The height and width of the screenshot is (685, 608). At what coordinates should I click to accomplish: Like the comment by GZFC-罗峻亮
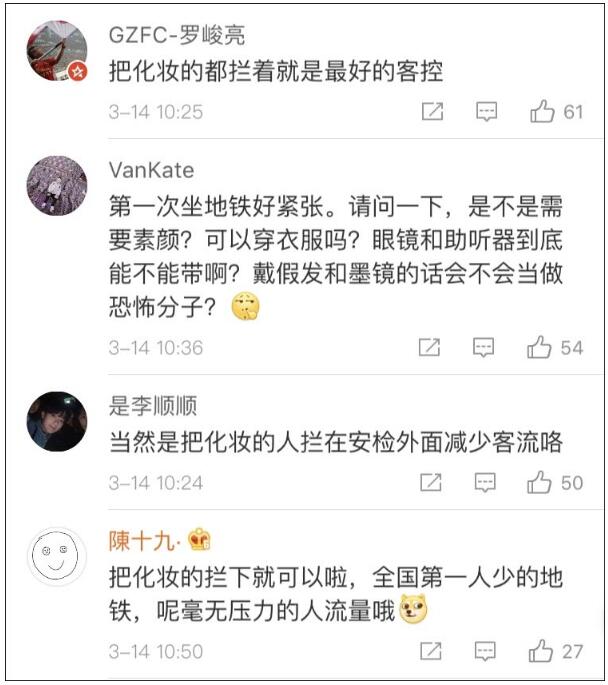543,112
